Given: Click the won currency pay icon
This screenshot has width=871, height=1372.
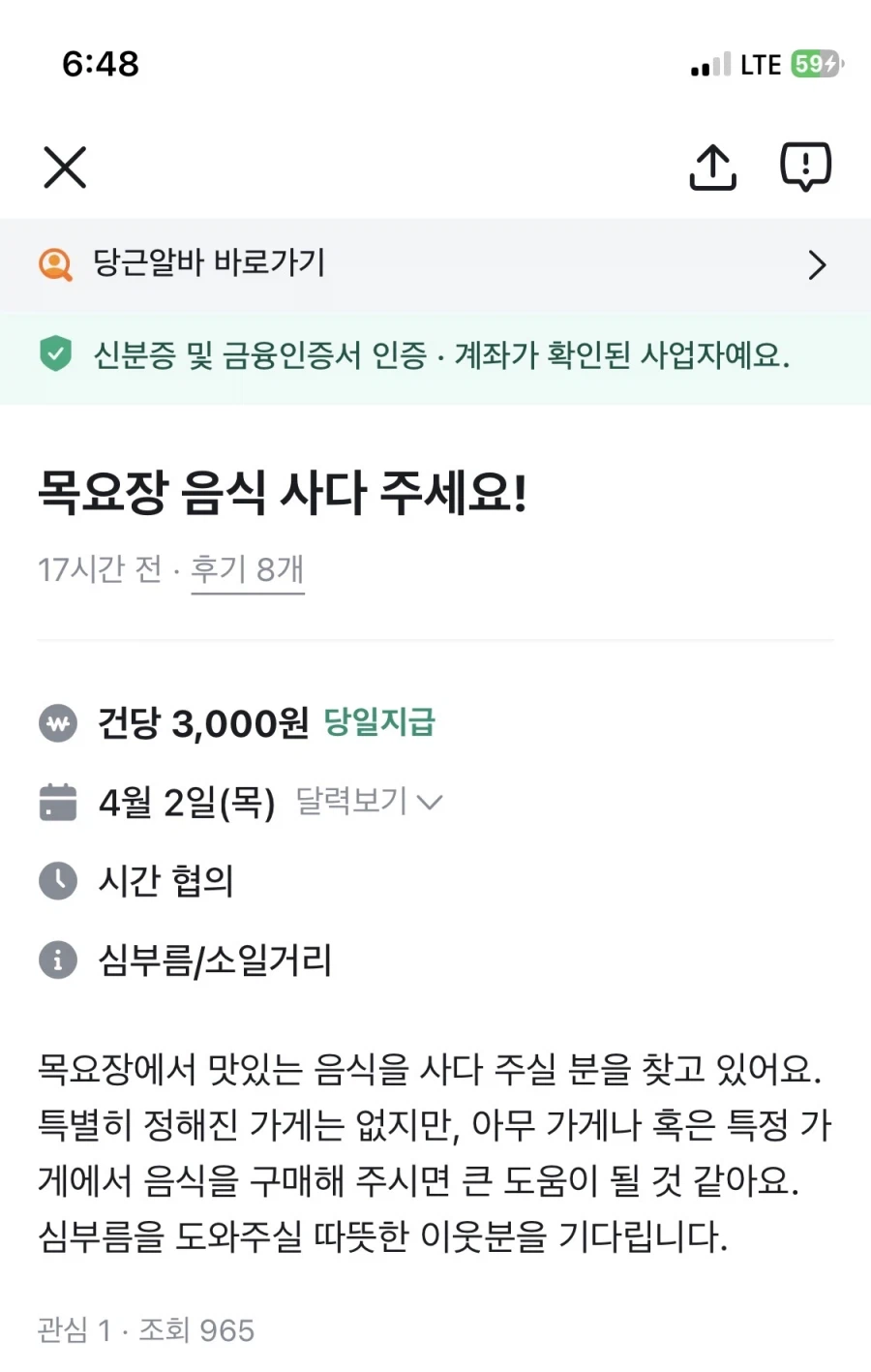Looking at the screenshot, I should pos(58,722).
